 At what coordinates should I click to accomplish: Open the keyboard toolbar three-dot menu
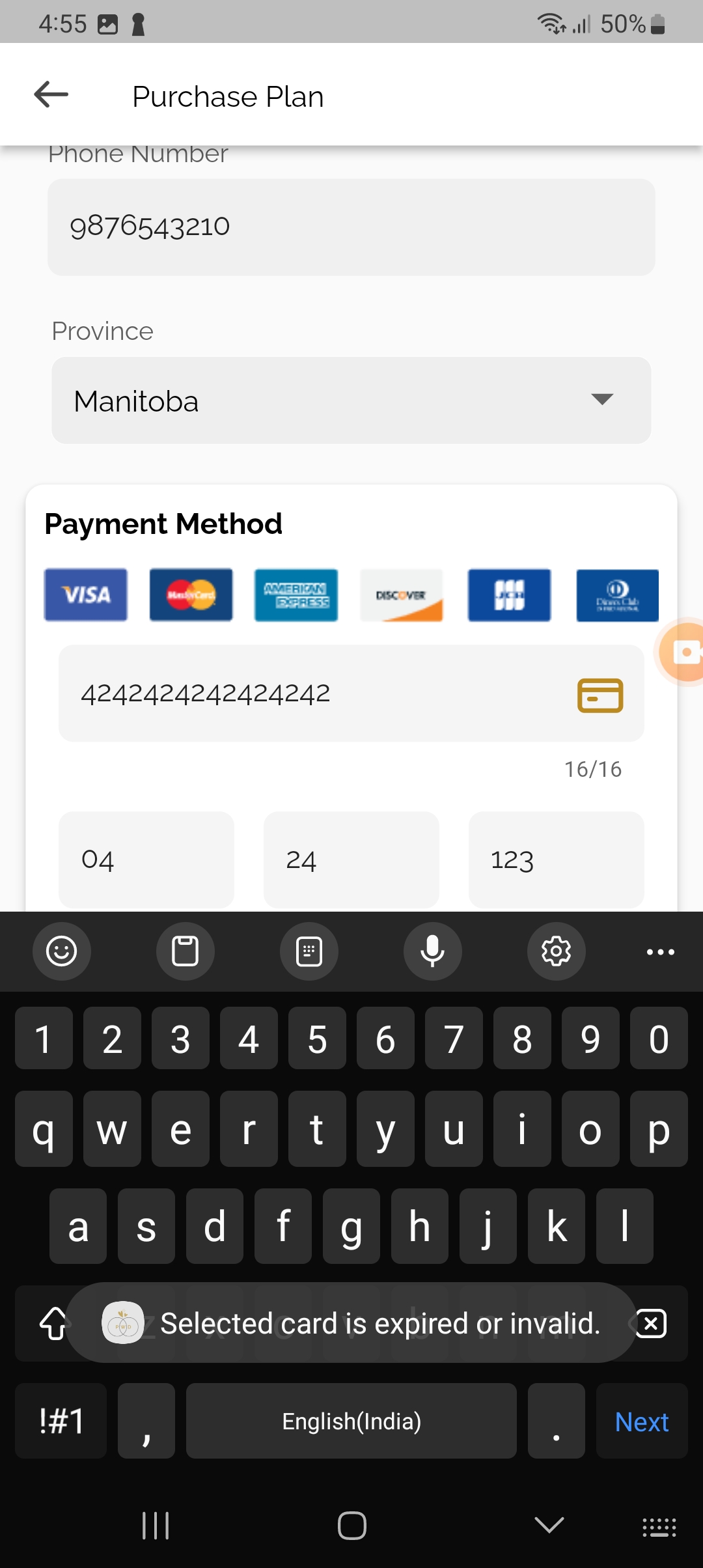661,952
